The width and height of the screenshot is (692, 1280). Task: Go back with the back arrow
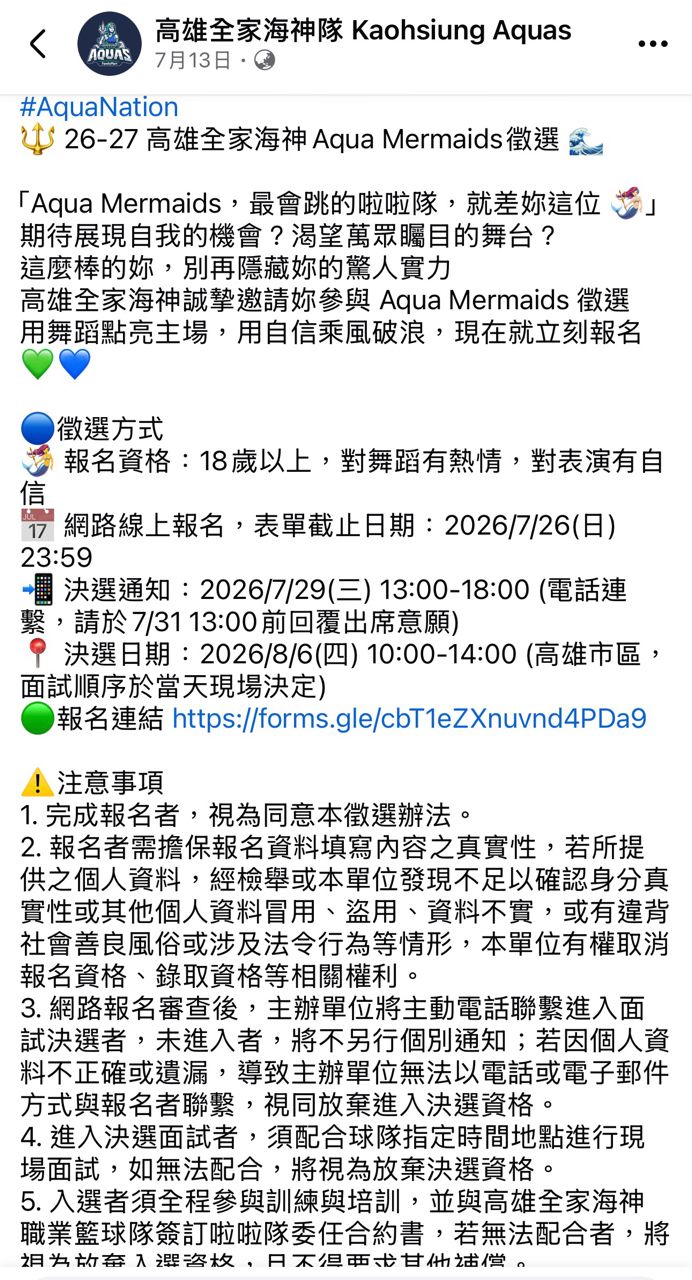pyautogui.click(x=38, y=44)
